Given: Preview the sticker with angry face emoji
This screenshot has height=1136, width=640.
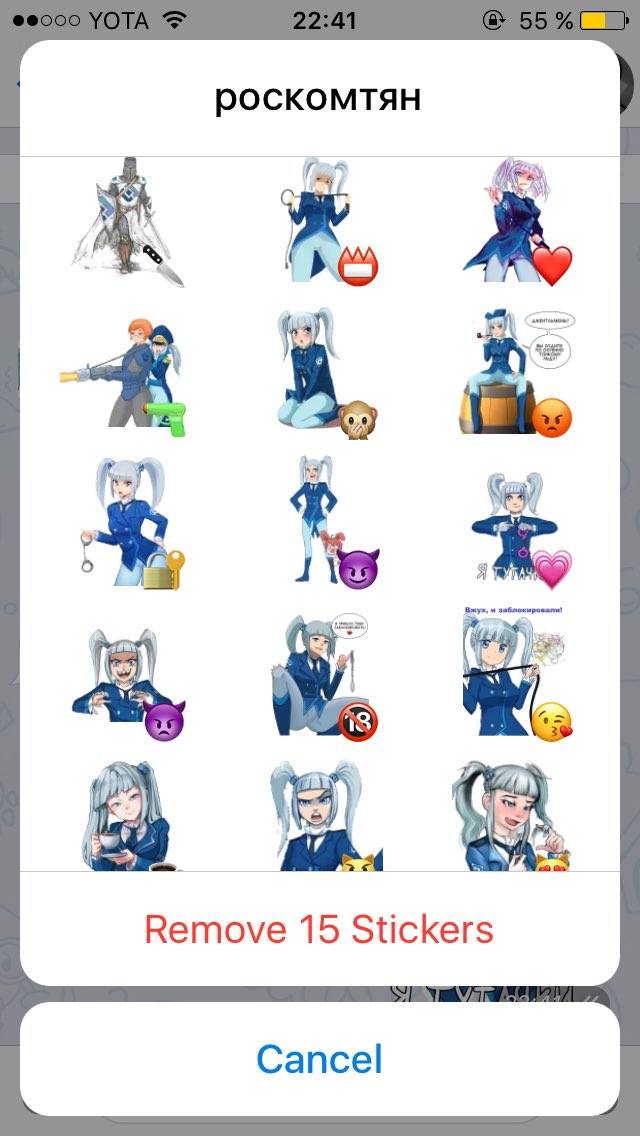Looking at the screenshot, I should (516, 372).
